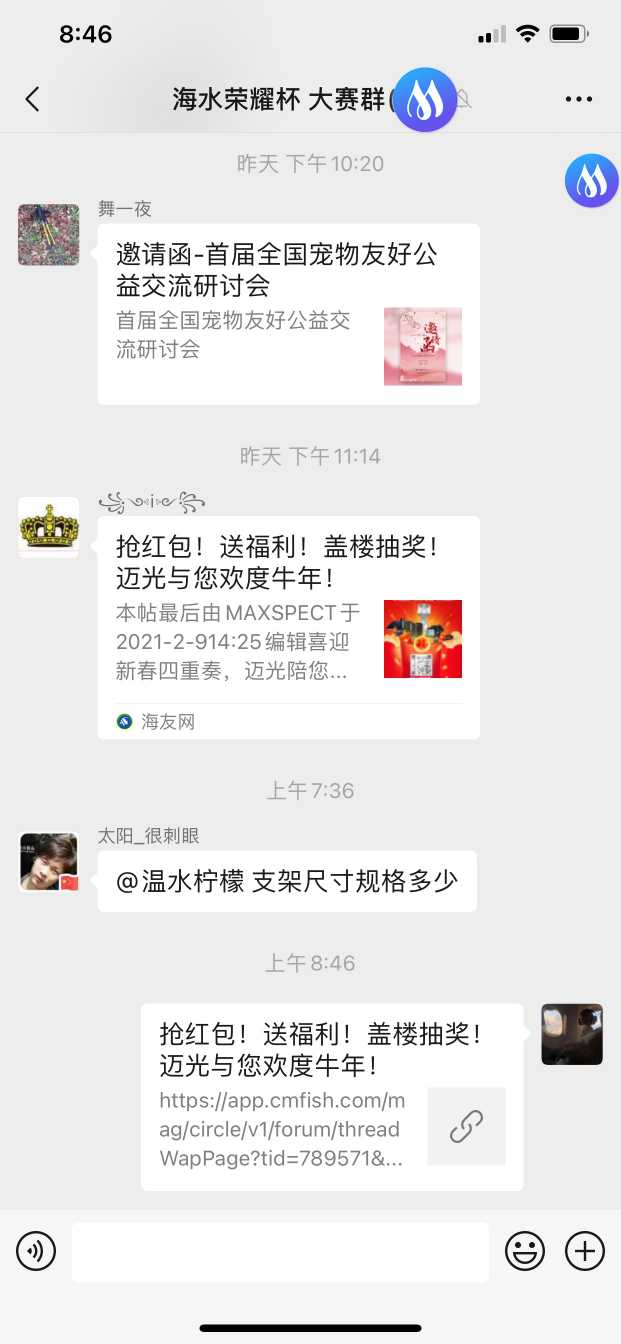The height and width of the screenshot is (1344, 621).
Task: View 太阳_很刺眼's profile avatar
Action: tap(48, 862)
